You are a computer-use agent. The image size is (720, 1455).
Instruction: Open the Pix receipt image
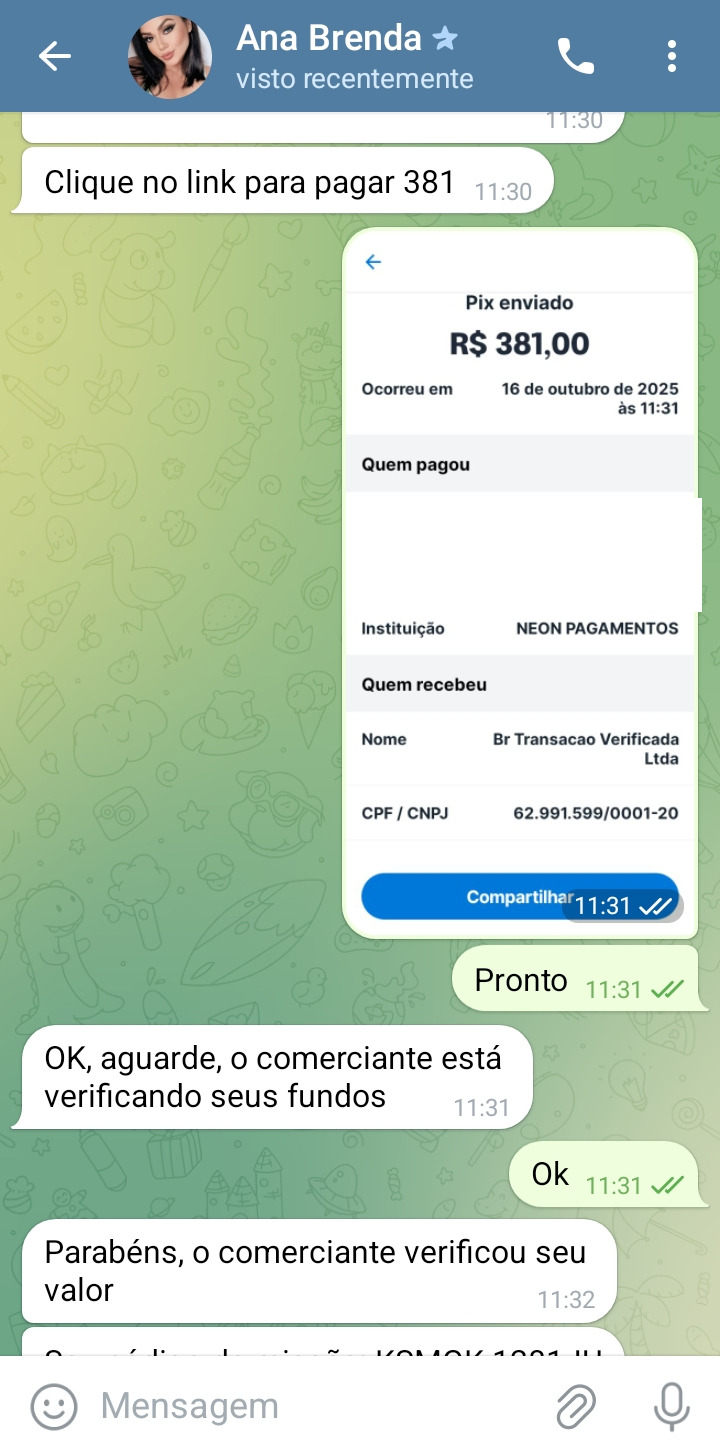519,580
